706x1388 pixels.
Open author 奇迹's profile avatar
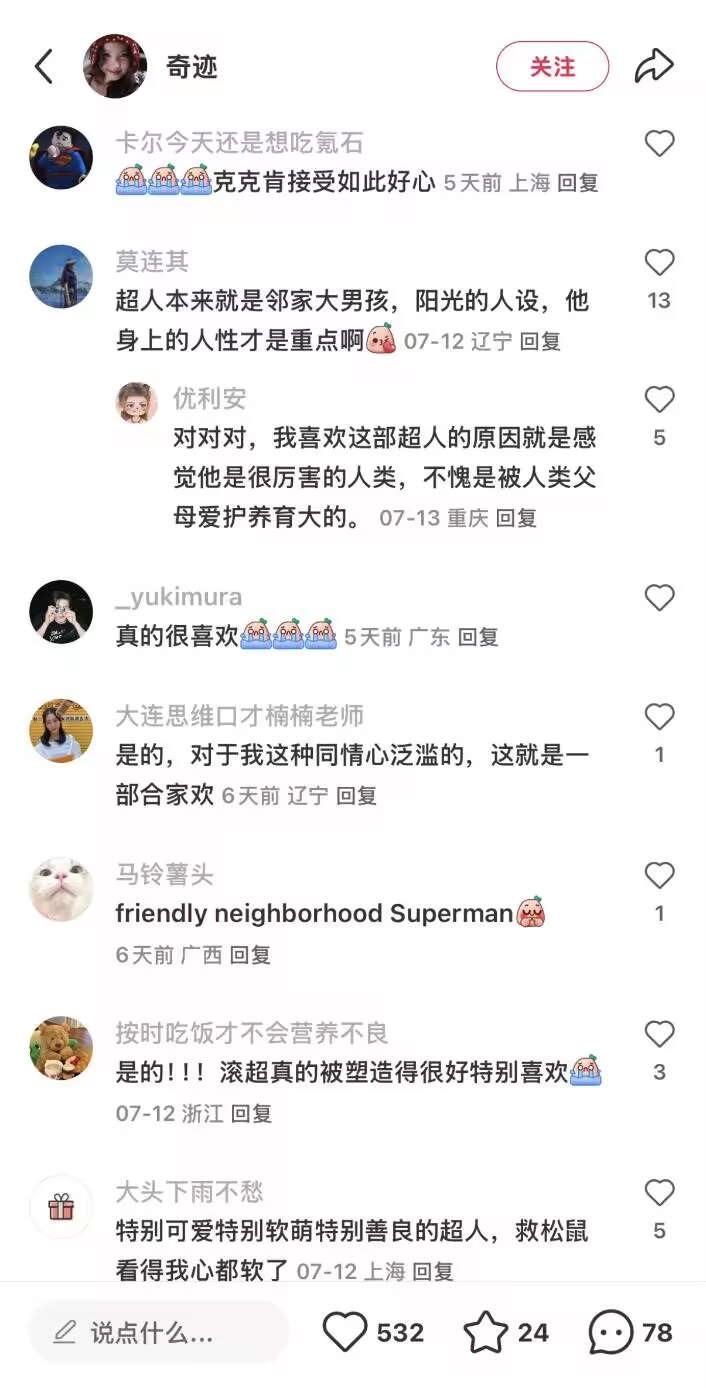click(x=115, y=66)
